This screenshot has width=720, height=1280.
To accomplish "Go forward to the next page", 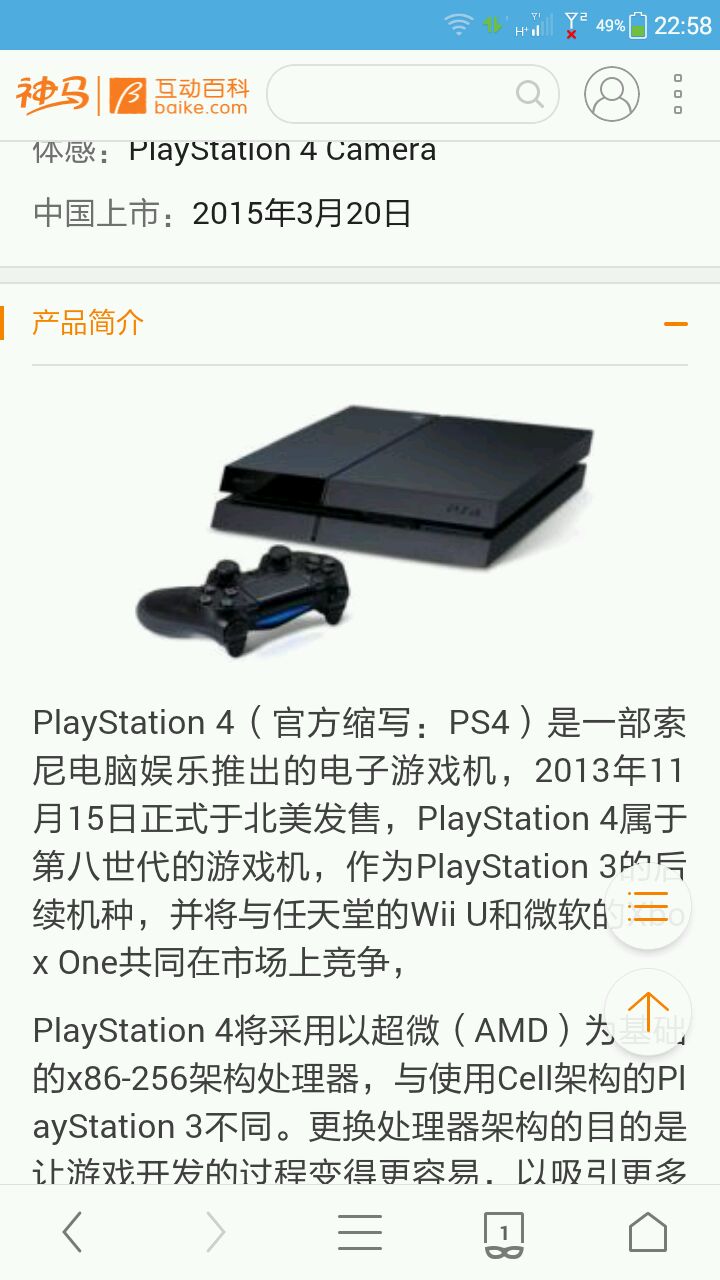I will coord(216,1232).
